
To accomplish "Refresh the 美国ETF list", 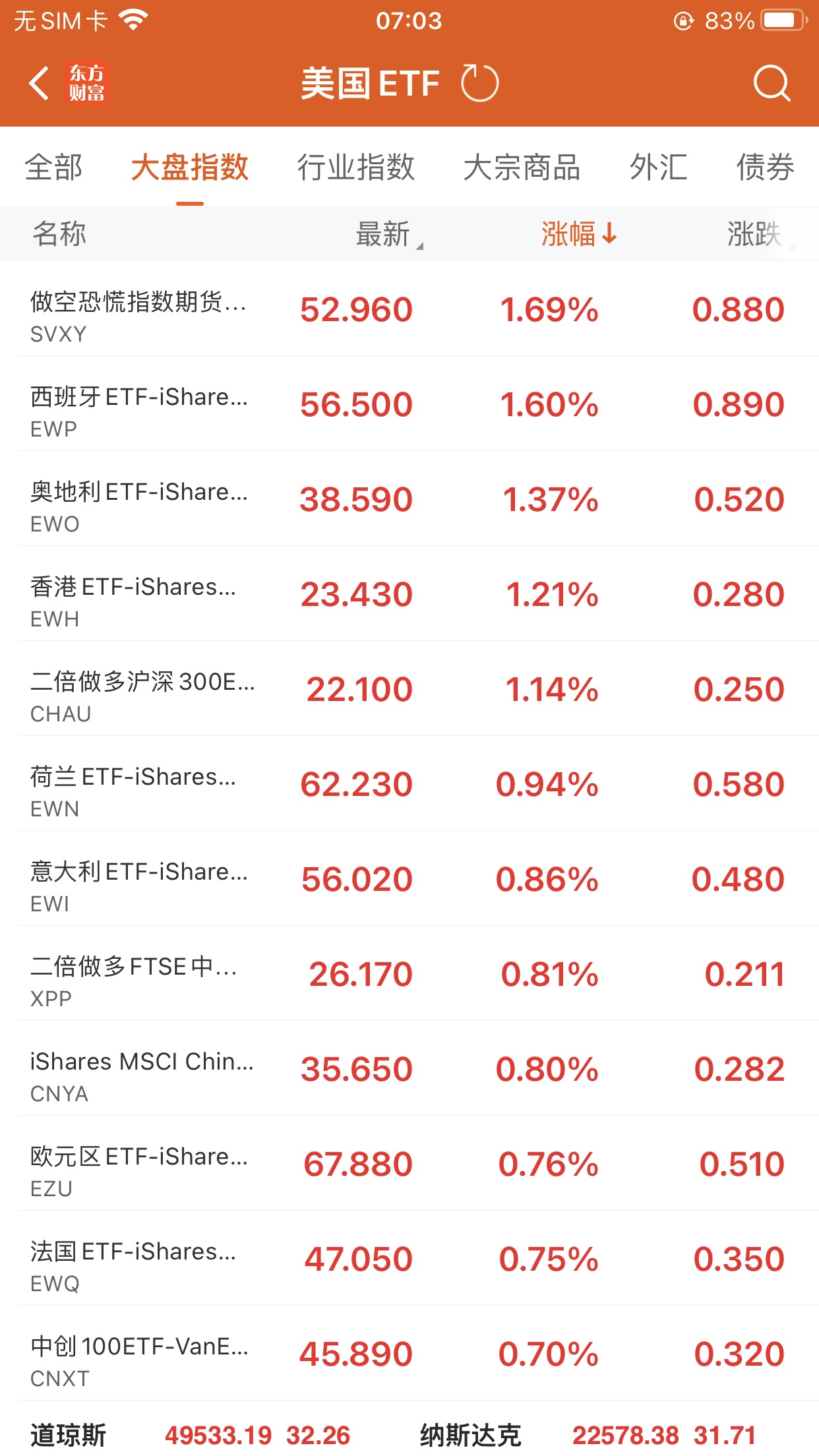I will point(479,84).
